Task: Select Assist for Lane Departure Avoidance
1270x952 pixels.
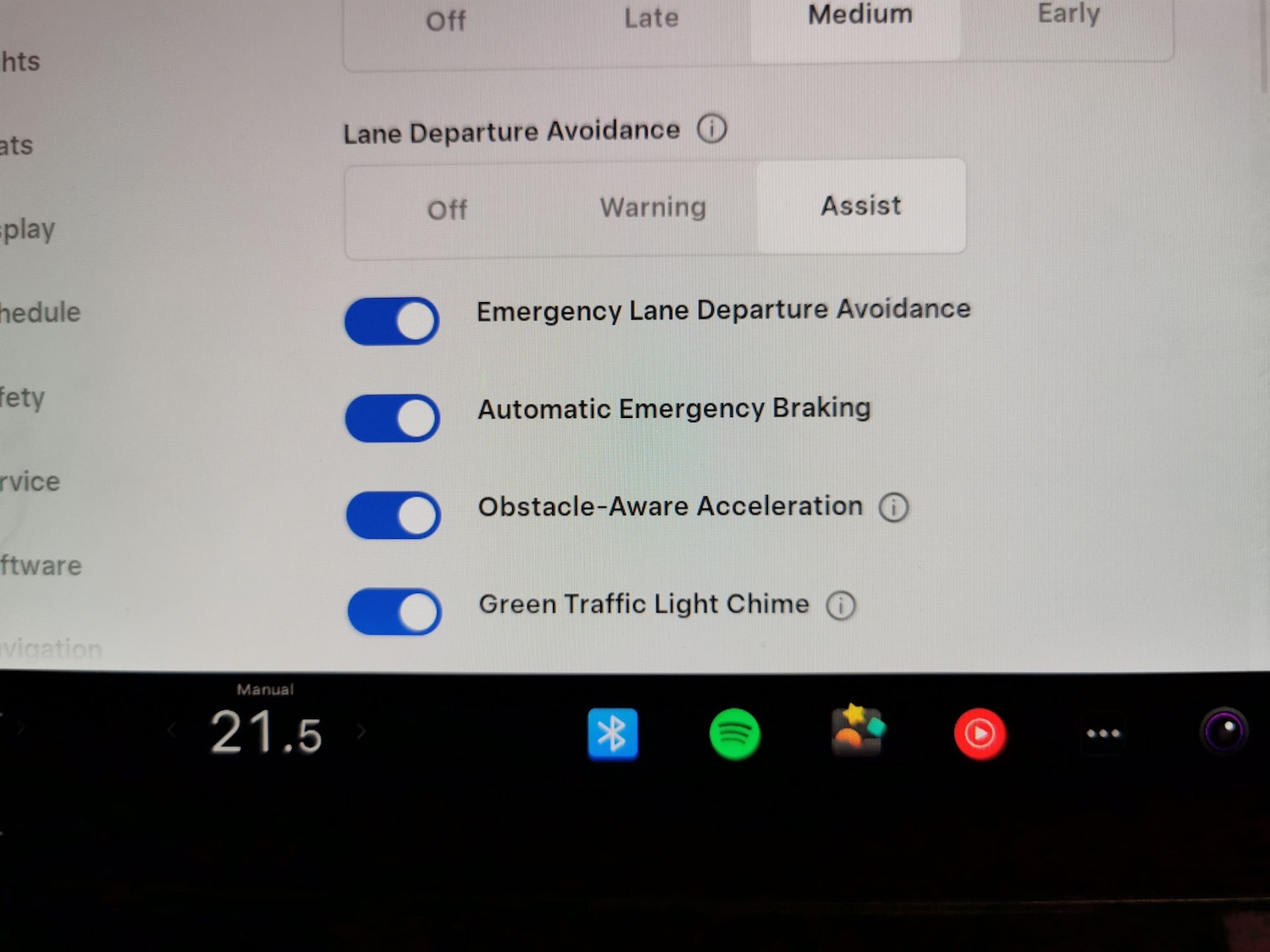Action: (861, 206)
